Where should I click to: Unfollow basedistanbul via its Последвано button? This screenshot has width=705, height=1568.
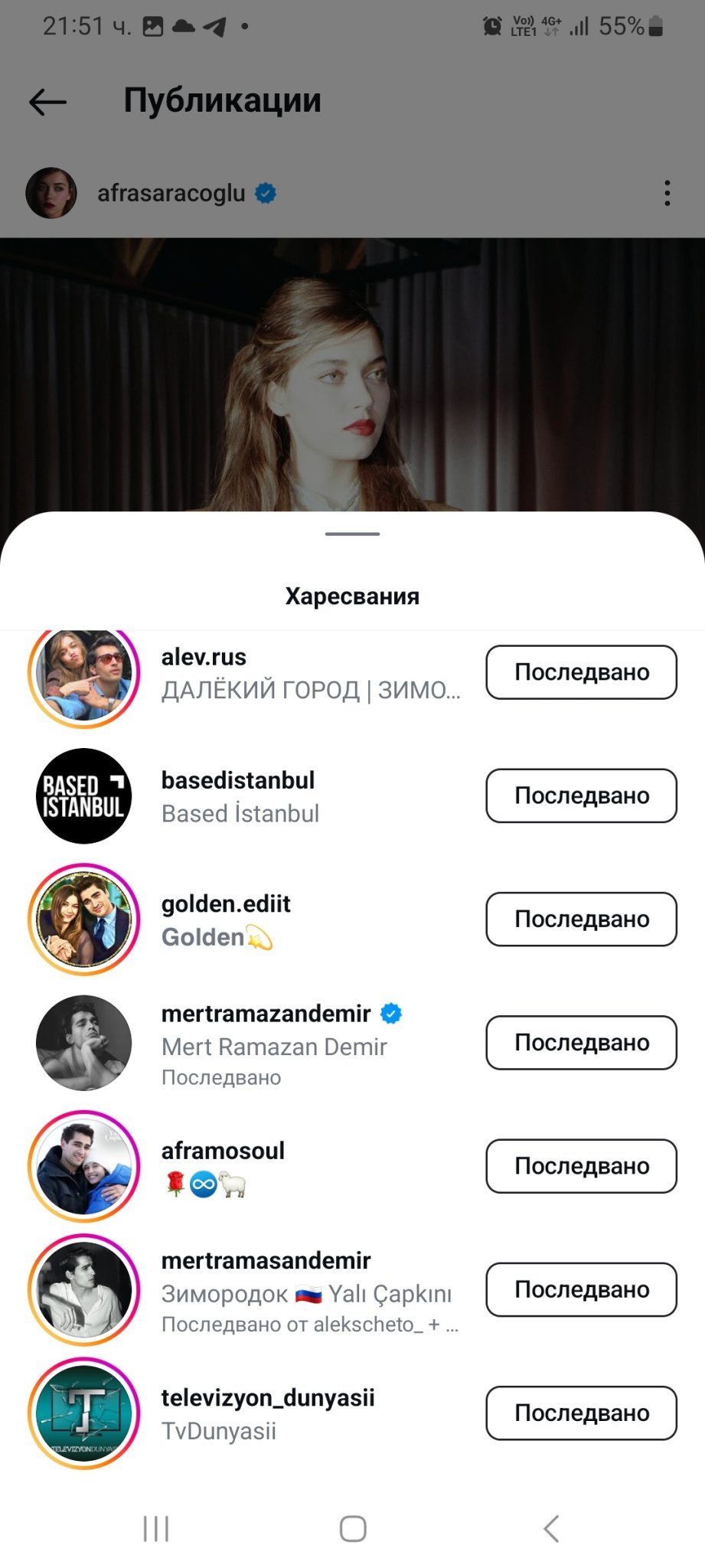(581, 795)
